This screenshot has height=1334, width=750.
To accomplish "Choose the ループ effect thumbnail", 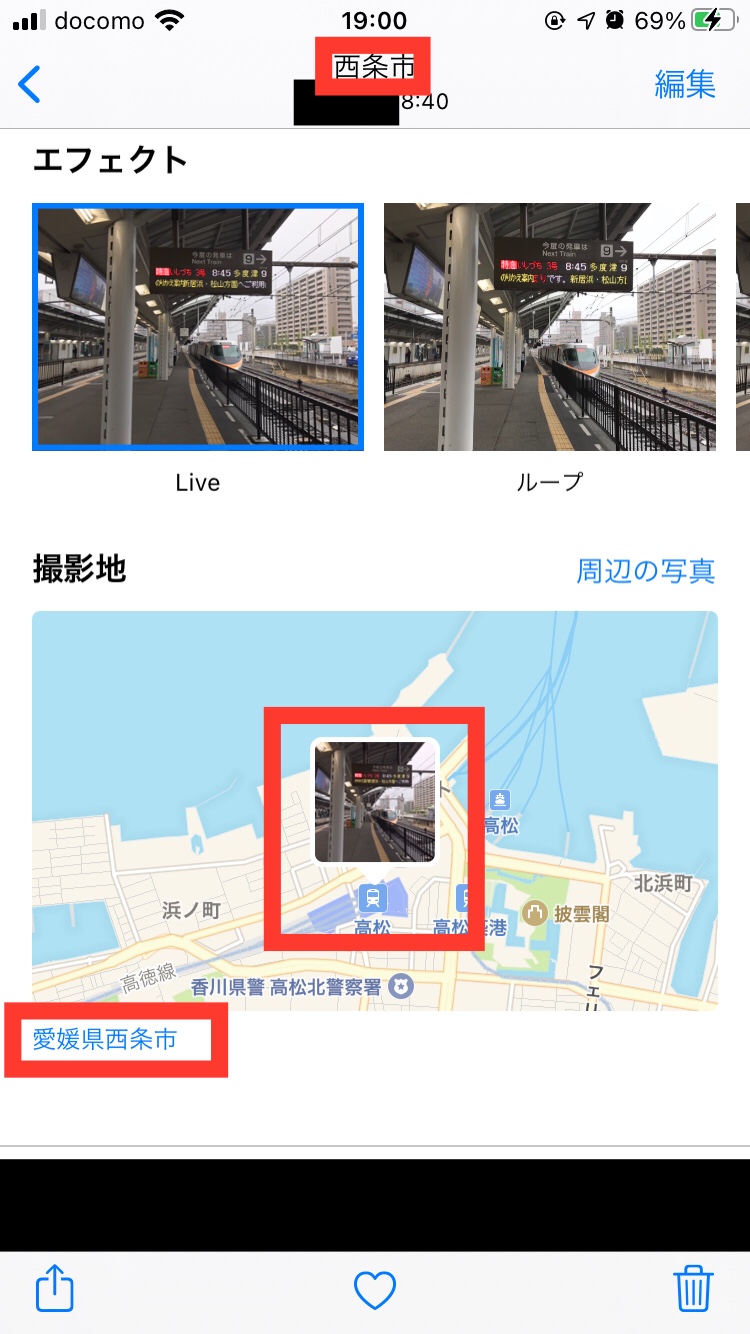I will 549,327.
